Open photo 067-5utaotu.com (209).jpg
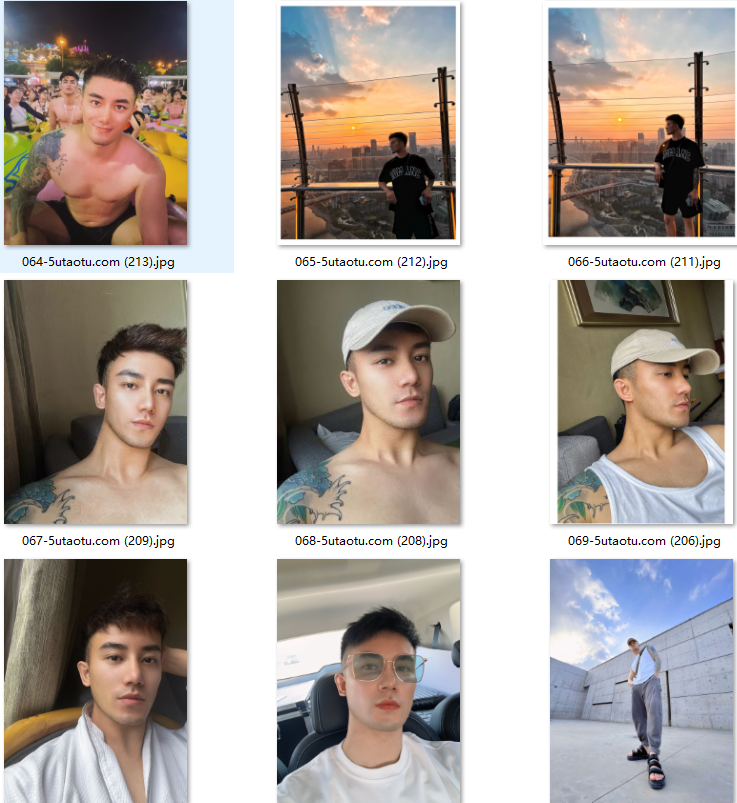737x803 pixels. coord(96,402)
